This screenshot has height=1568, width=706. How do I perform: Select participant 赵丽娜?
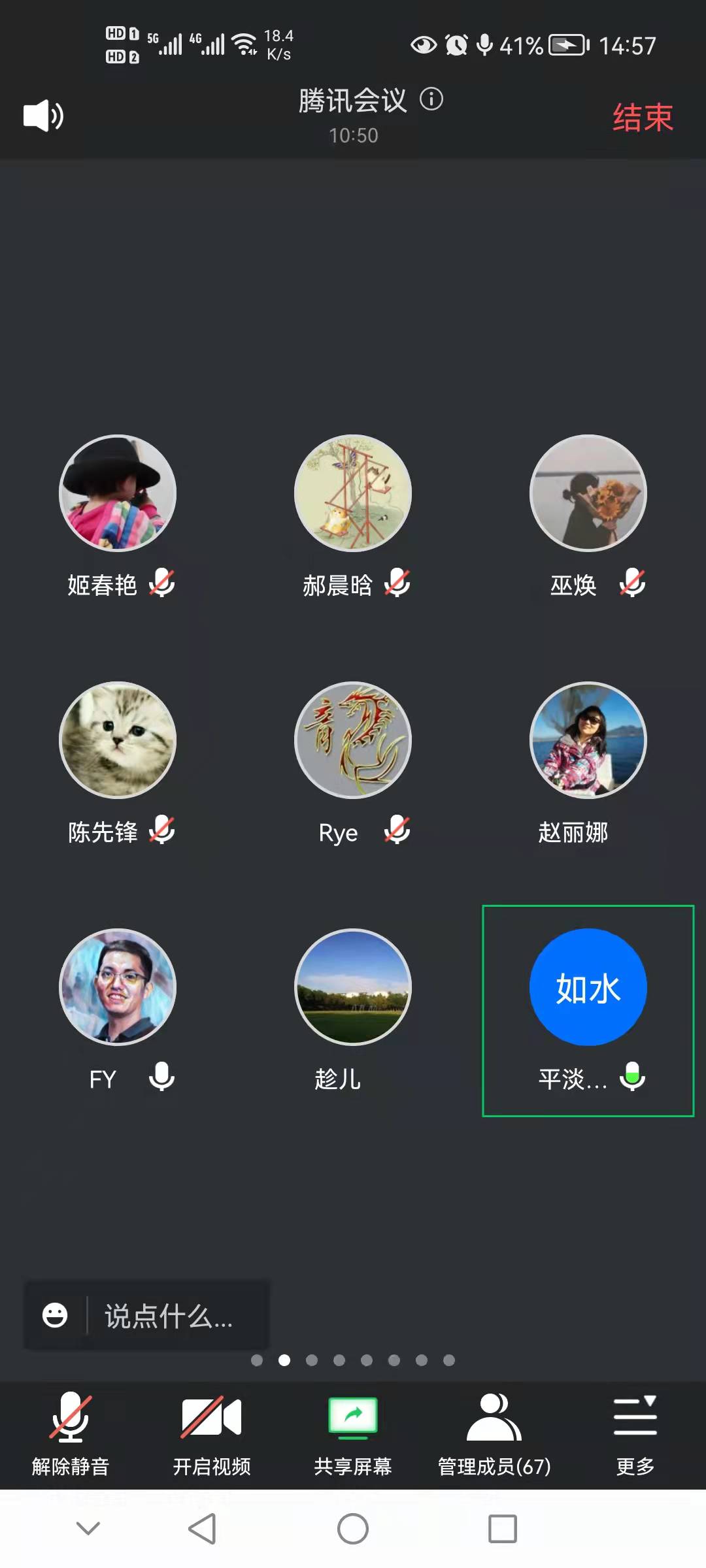pyautogui.click(x=588, y=740)
